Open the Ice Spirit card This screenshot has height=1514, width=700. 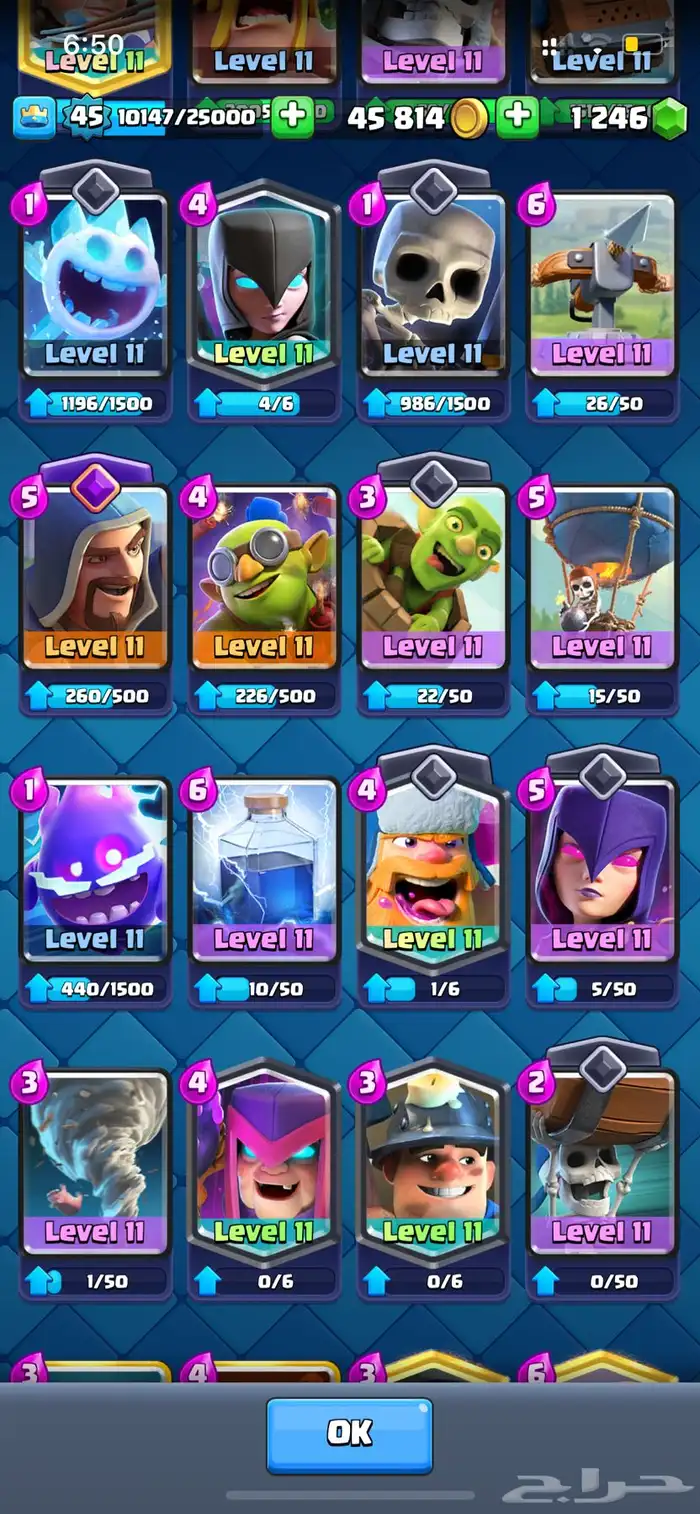coord(95,290)
